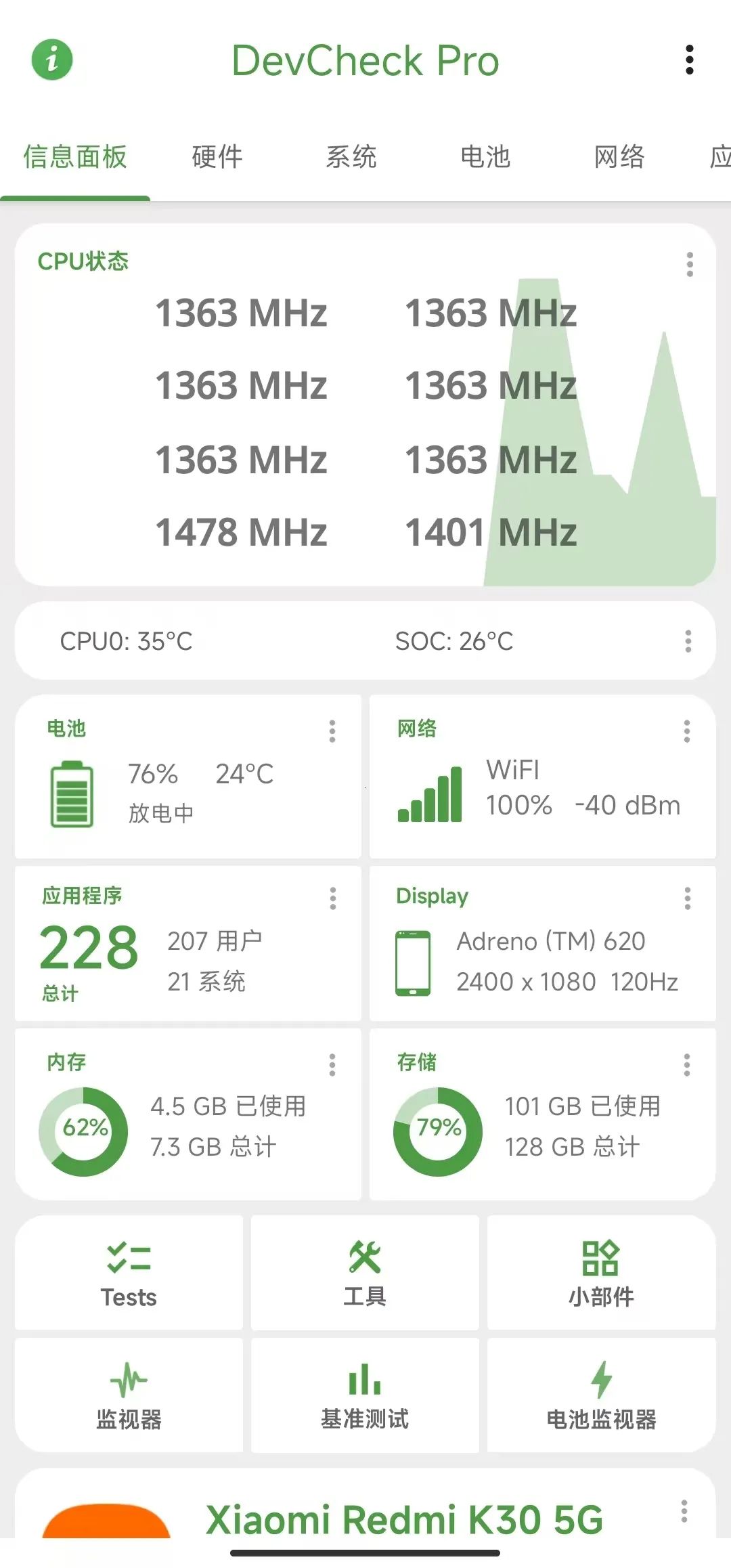Image resolution: width=731 pixels, height=1568 pixels.
Task: Open the CPU状态 card options menu
Action: [x=690, y=264]
